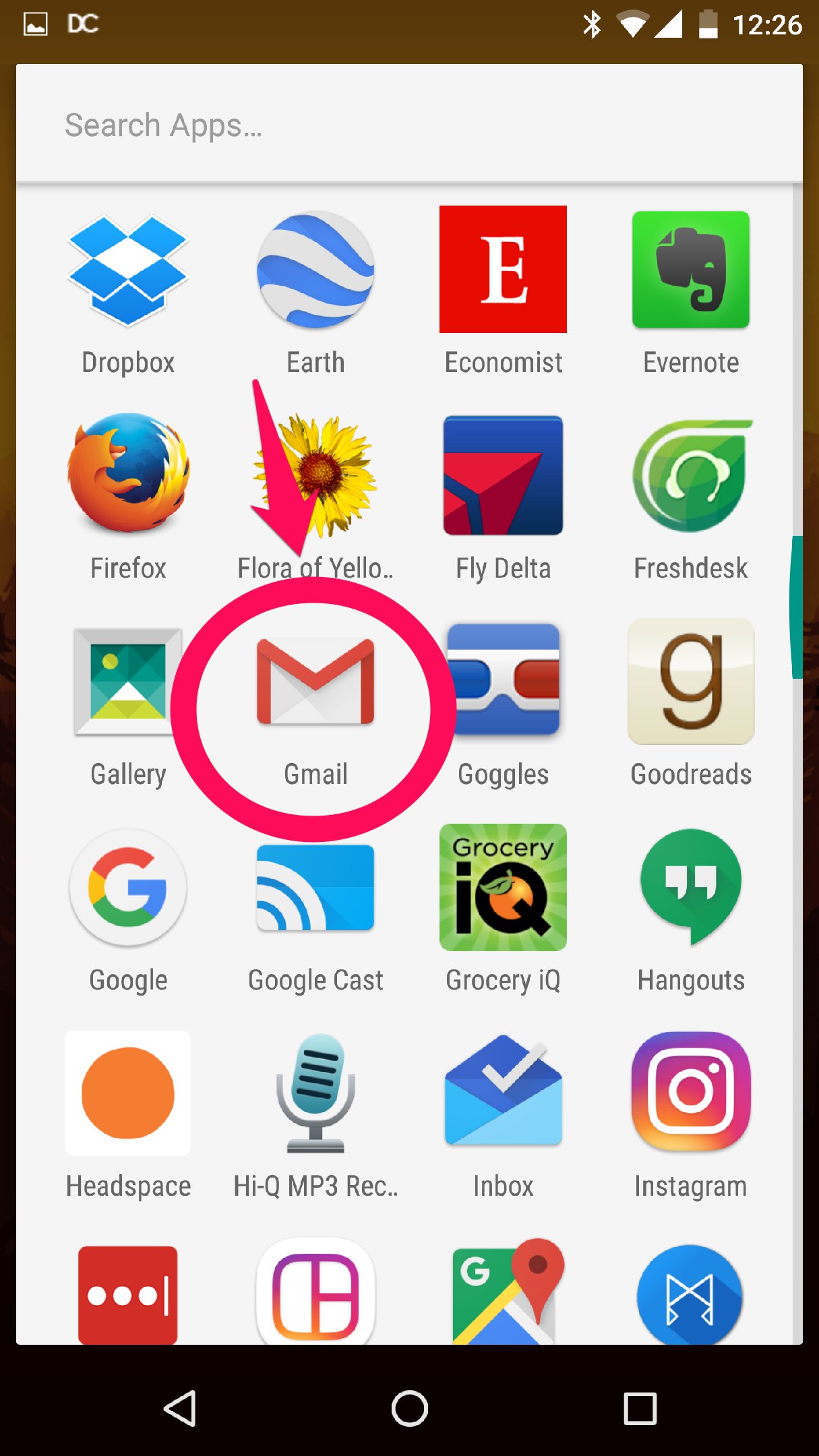Start Google Cast

(x=315, y=888)
